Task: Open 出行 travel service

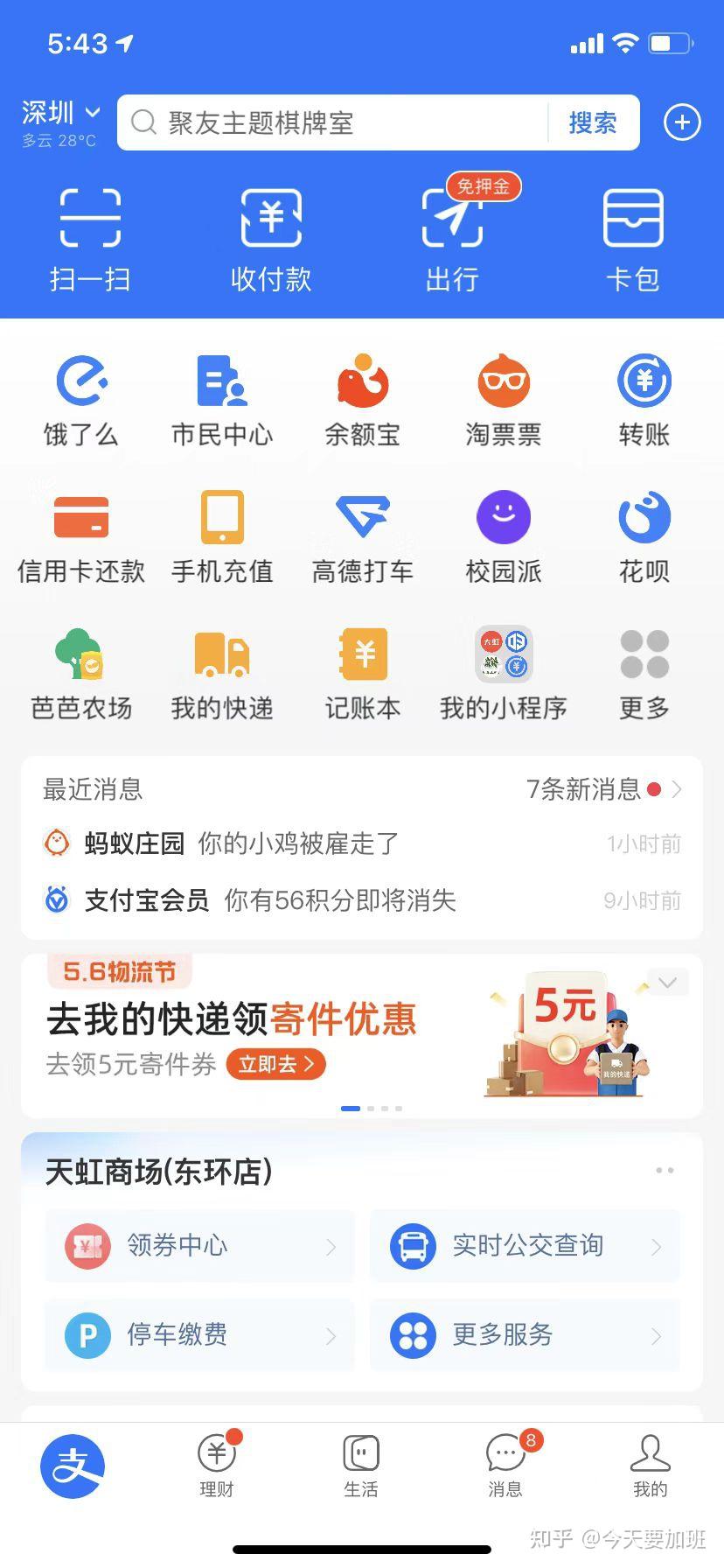Action: click(452, 236)
